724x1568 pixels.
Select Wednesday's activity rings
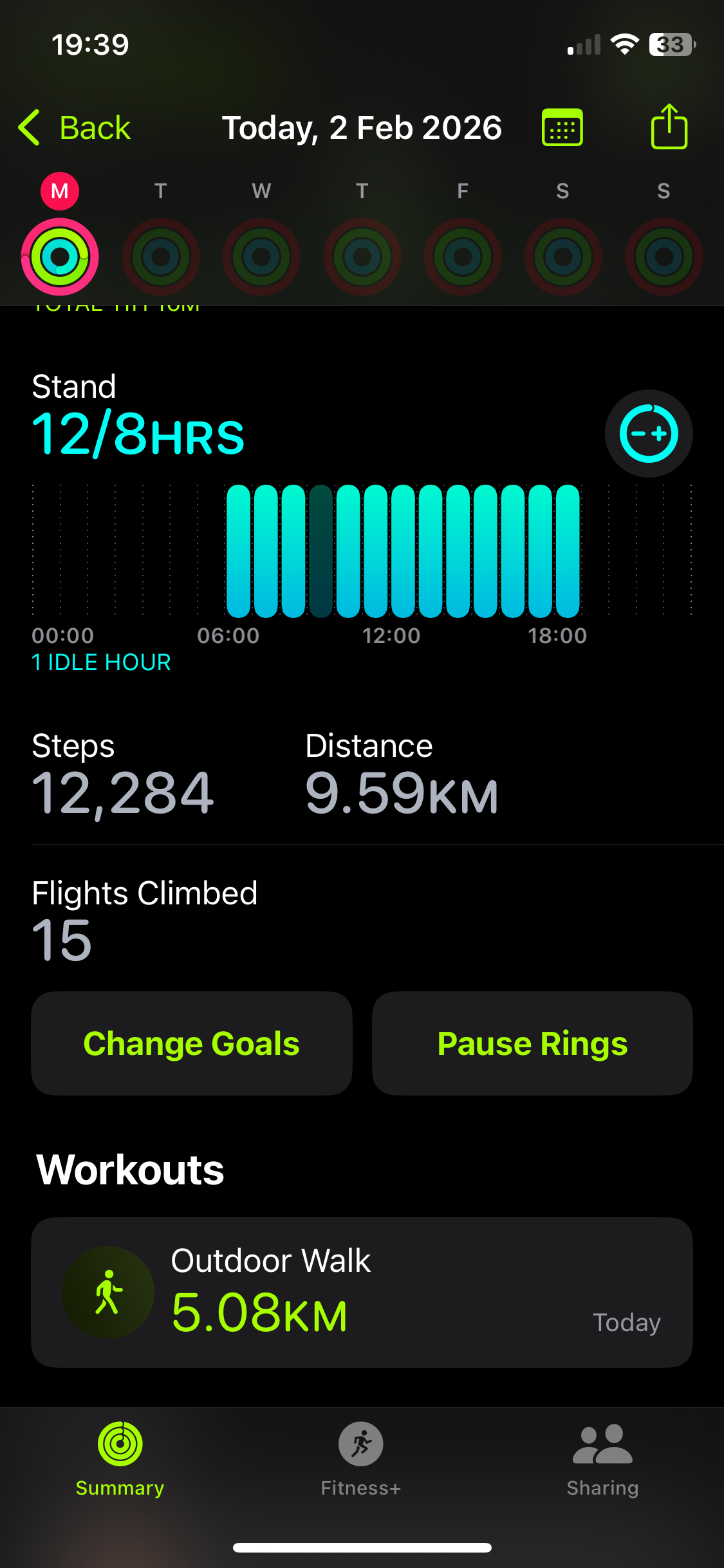click(261, 256)
